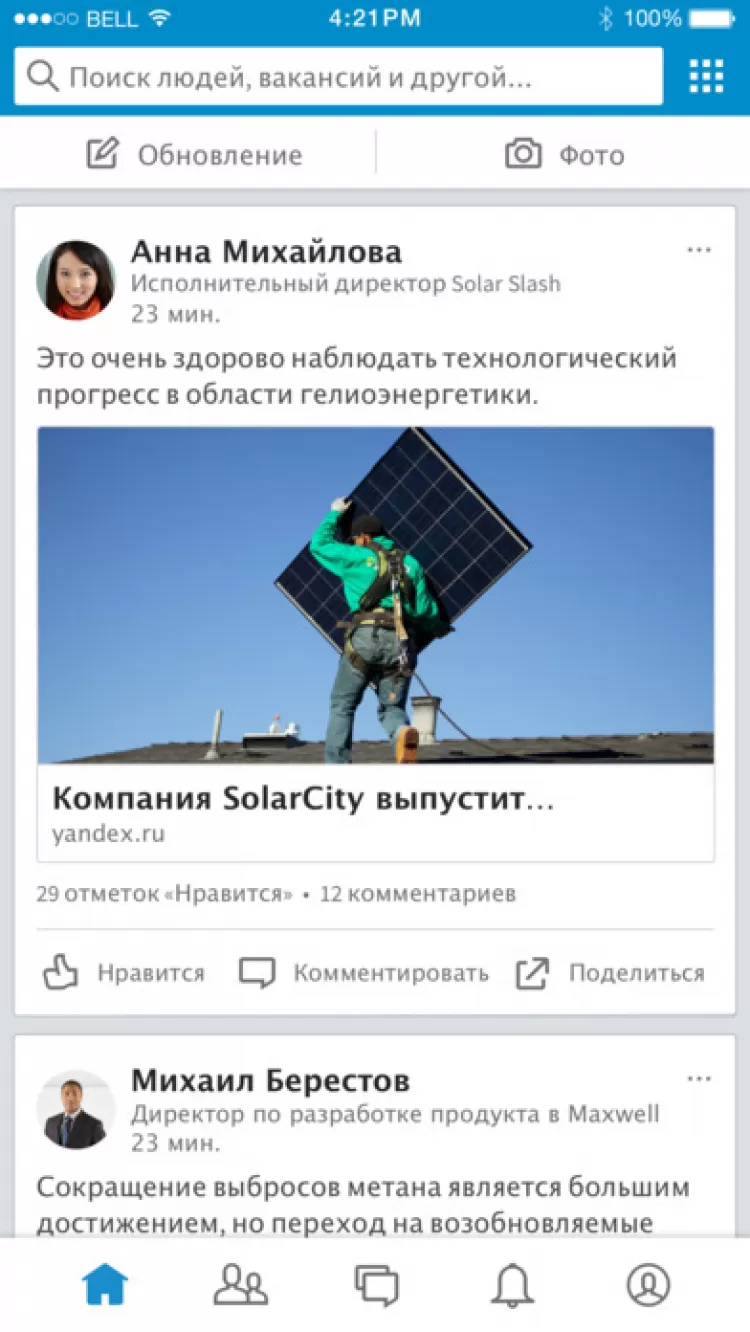750x1332 pixels.
Task: View the 12 comments on Анна's post
Action: [418, 893]
